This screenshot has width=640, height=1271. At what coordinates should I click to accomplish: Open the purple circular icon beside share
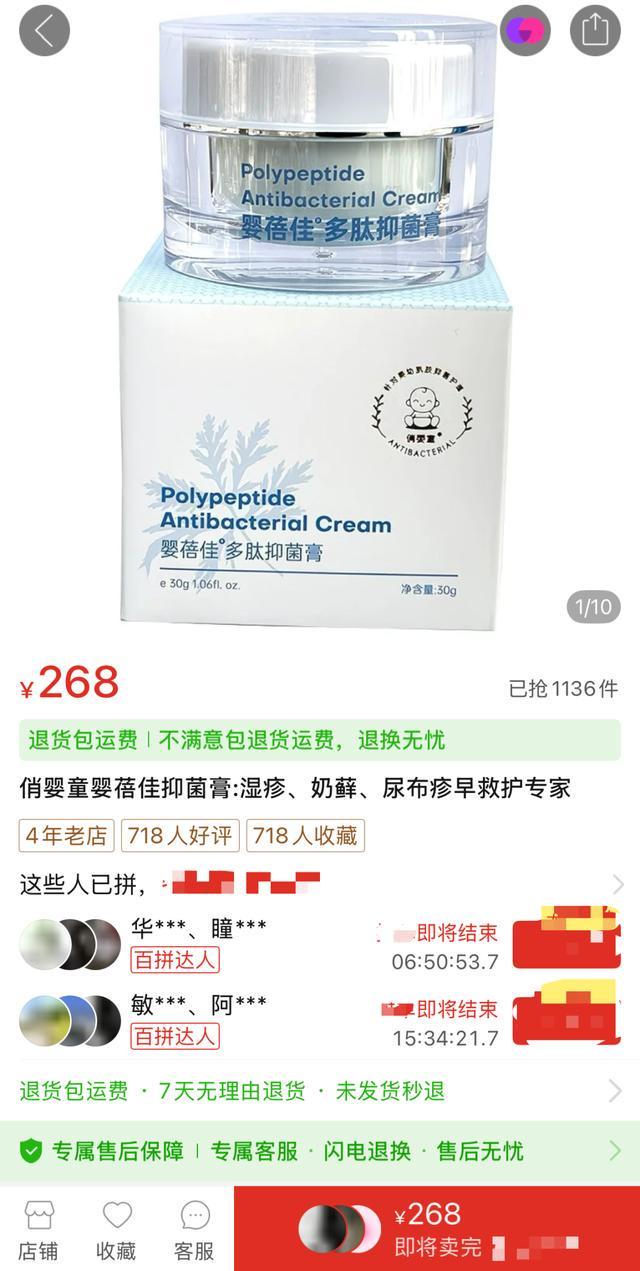[525, 31]
